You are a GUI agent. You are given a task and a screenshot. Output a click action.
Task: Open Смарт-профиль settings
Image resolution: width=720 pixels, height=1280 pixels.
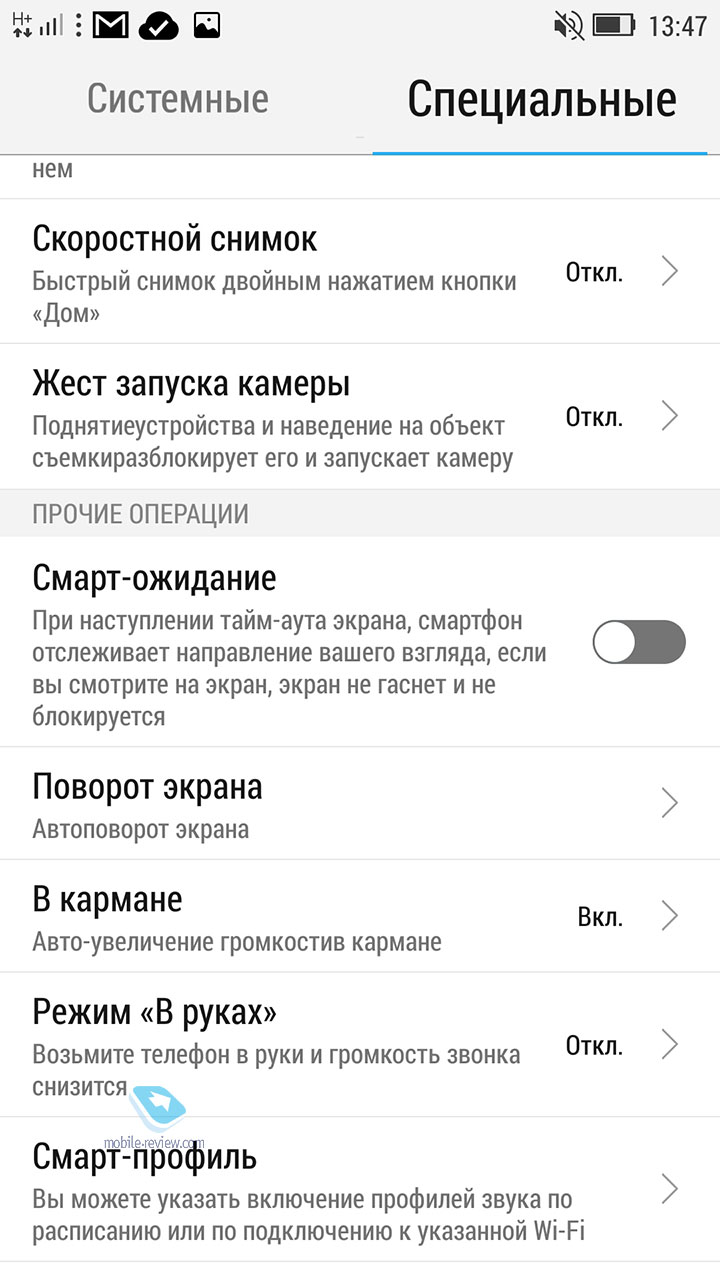coord(360,1189)
